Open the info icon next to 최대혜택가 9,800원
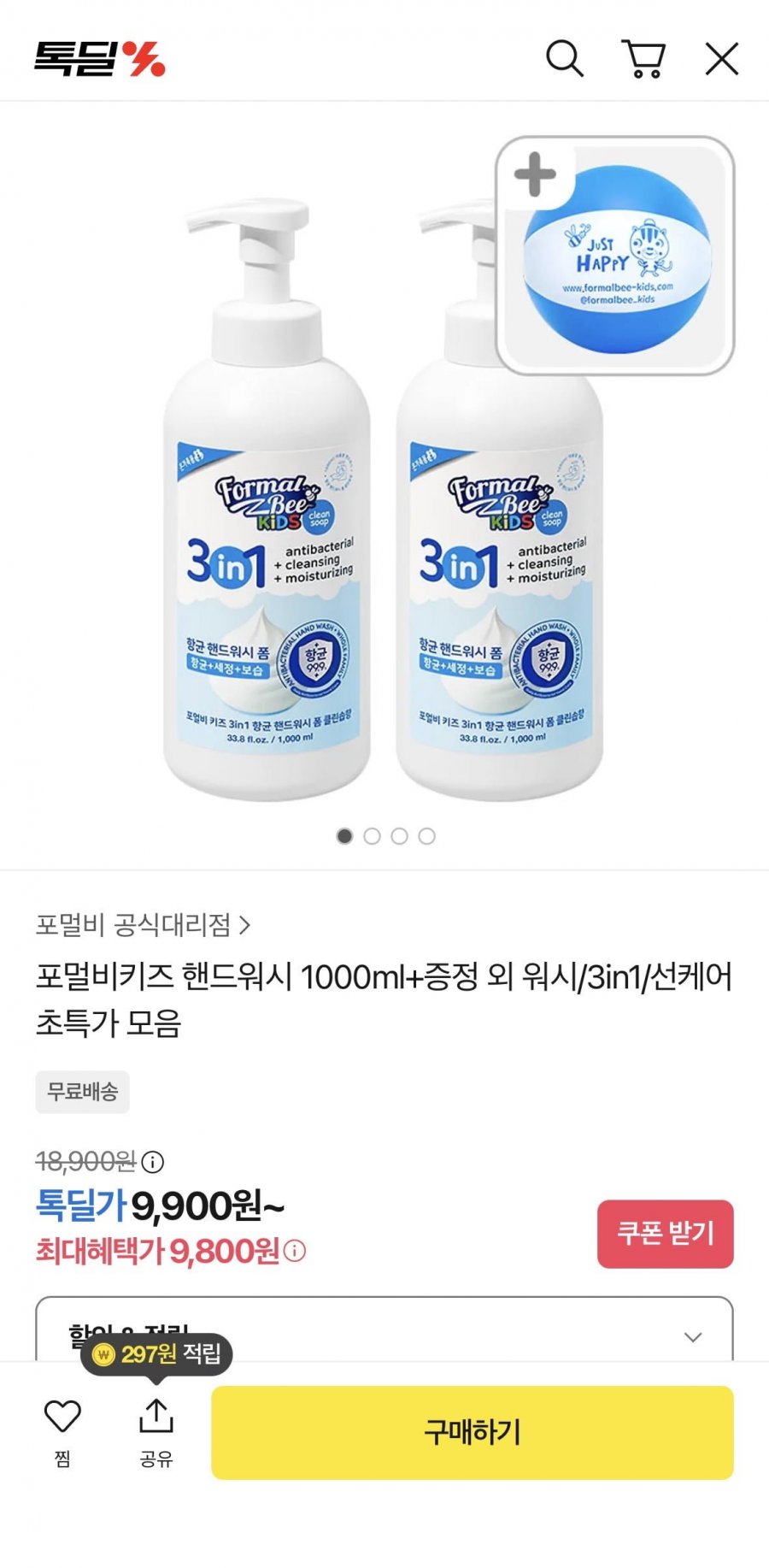Viewport: 769px width, 1568px height. pyautogui.click(x=295, y=1252)
